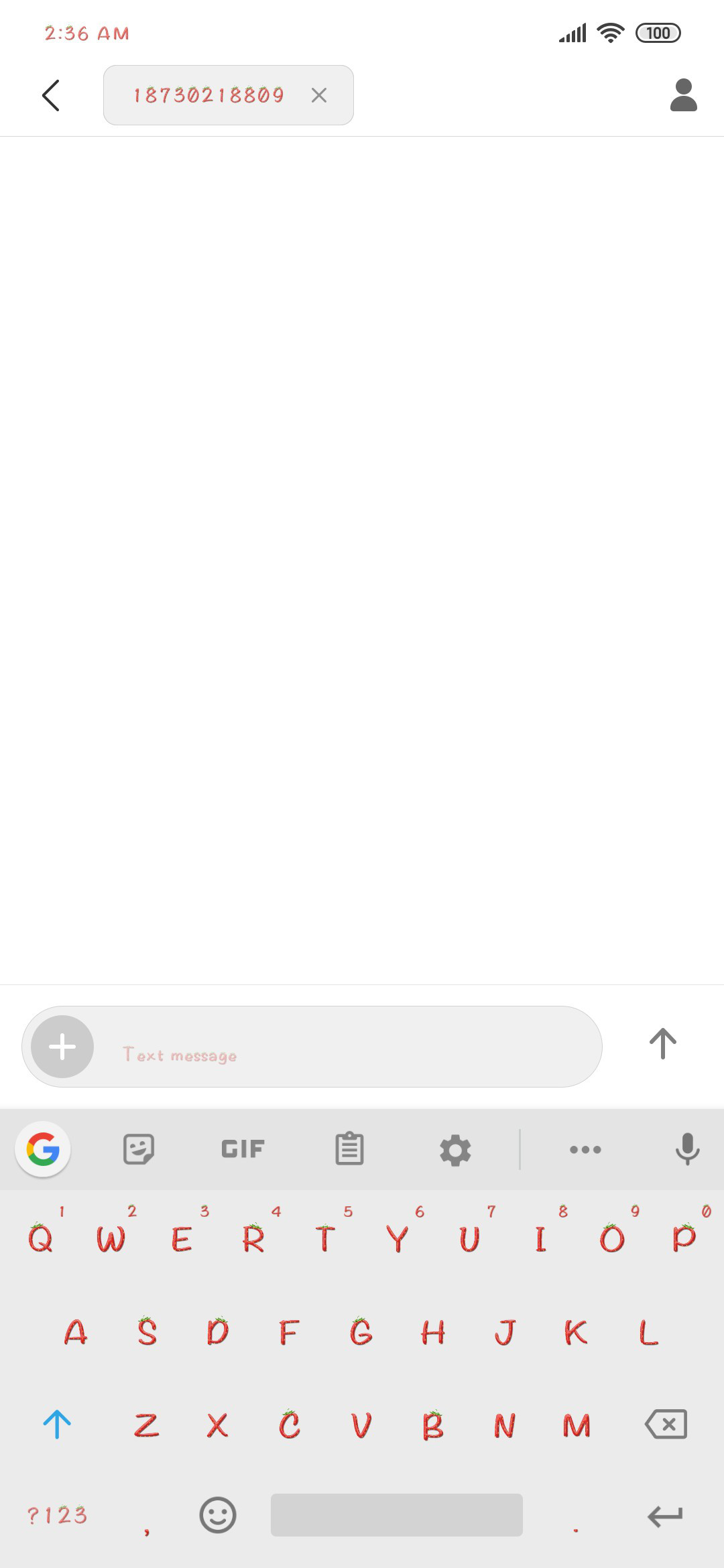The image size is (724, 1568).
Task: Open Google search on the keyboard
Action: tap(43, 1149)
